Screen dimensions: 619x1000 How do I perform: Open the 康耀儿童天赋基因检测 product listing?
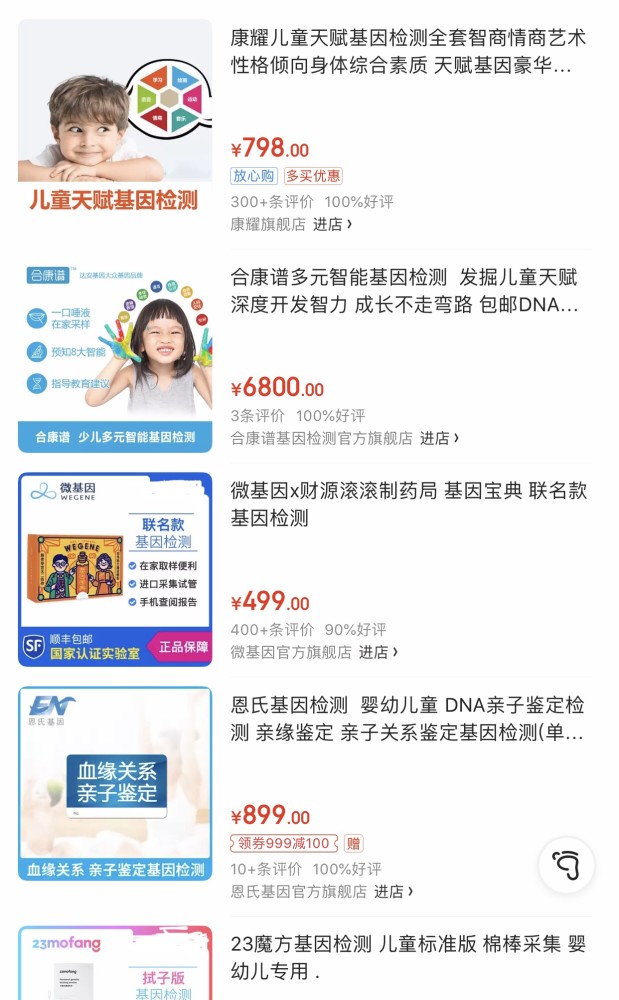(408, 52)
